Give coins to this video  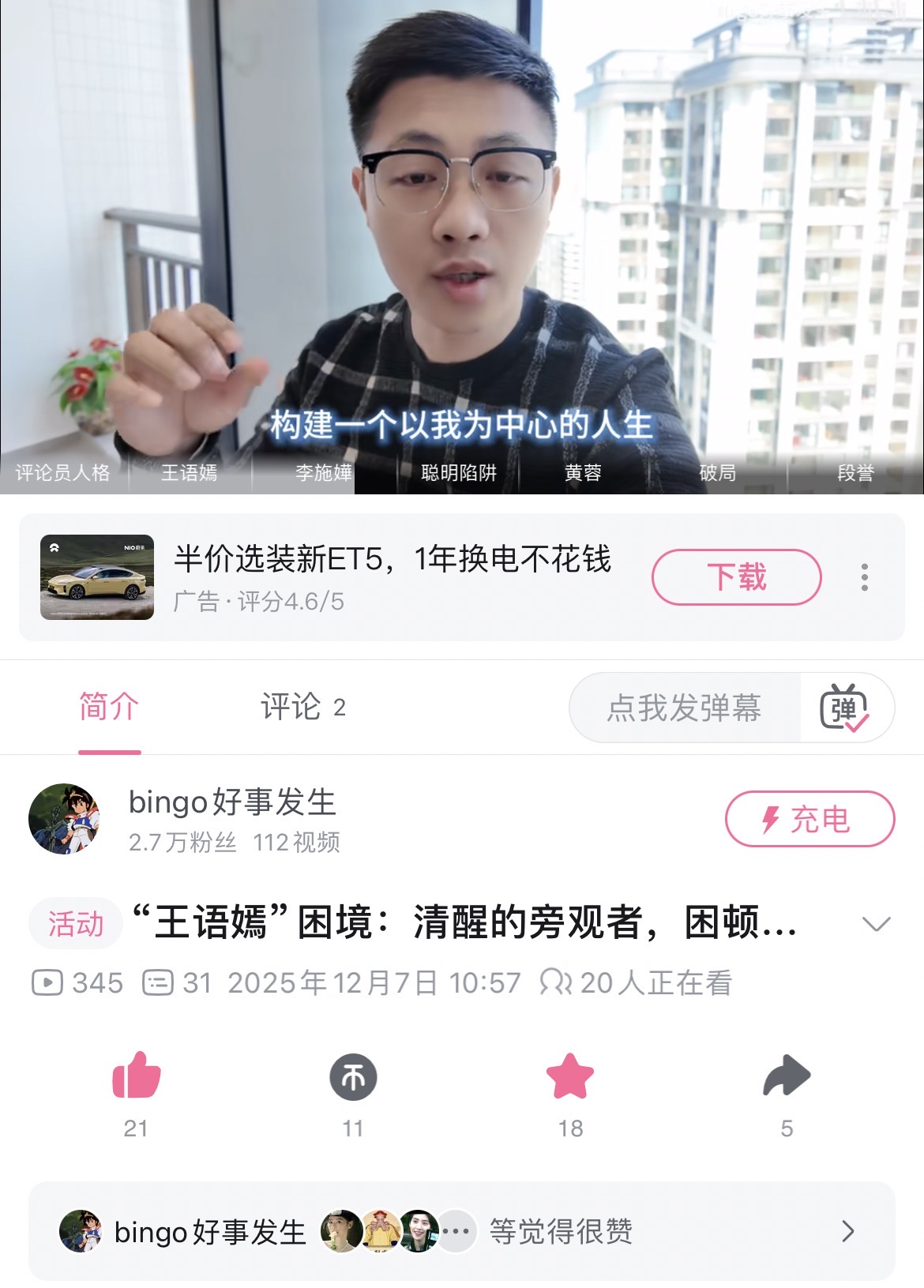point(353,1077)
